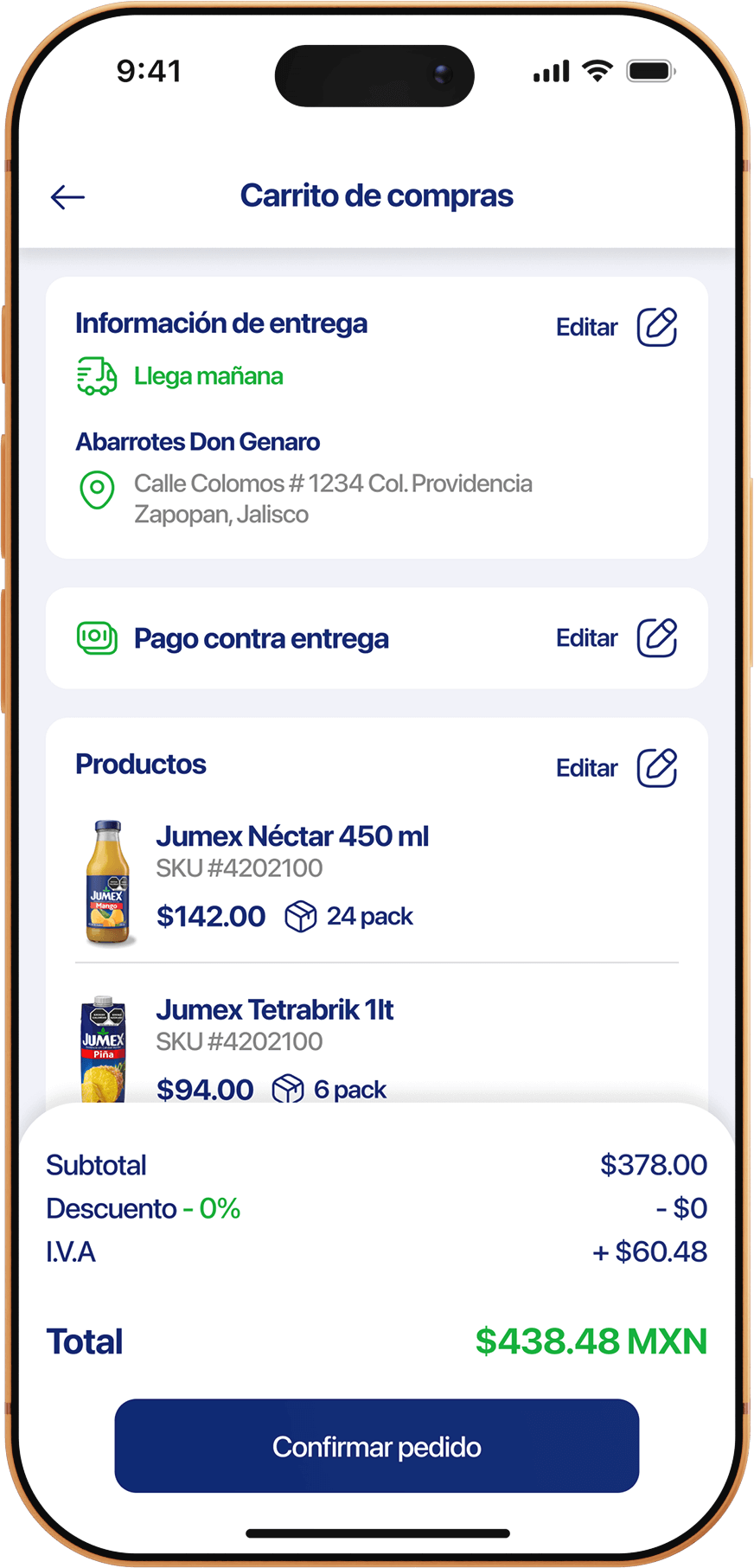This screenshot has height=1568, width=754.
Task: Open the Jumex Tetrabrik 1lt product
Action: pyautogui.click(x=275, y=1010)
